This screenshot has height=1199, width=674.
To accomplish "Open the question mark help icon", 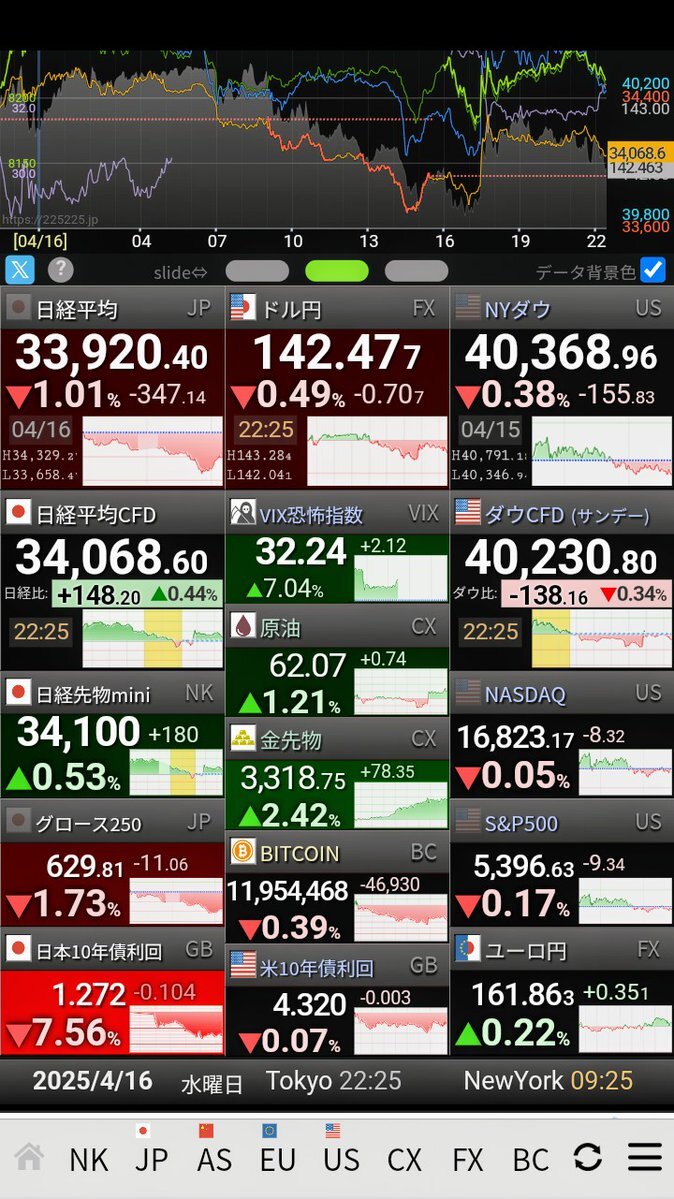I will (x=61, y=269).
